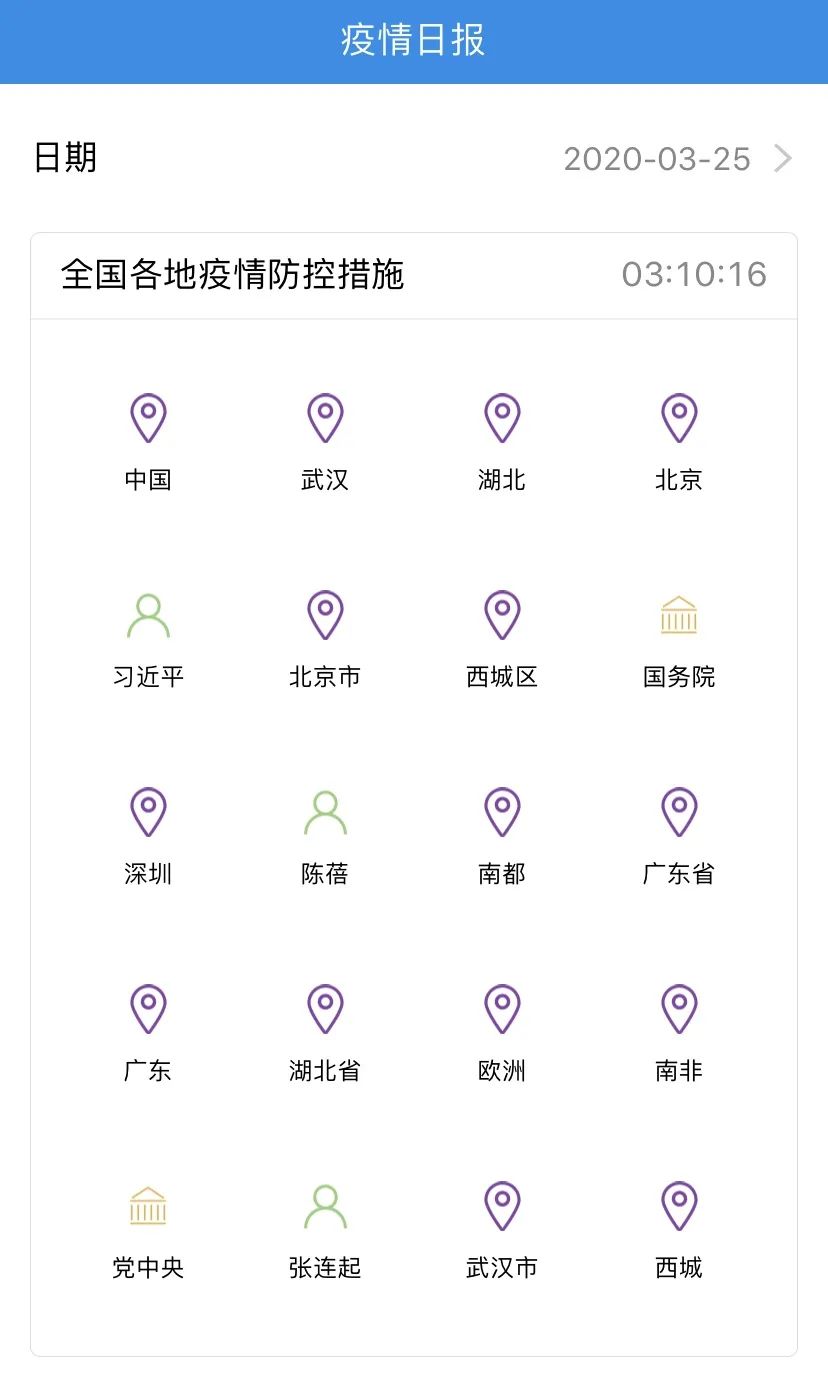
Task: Open the 湖北省 location tag
Action: (x=325, y=1032)
